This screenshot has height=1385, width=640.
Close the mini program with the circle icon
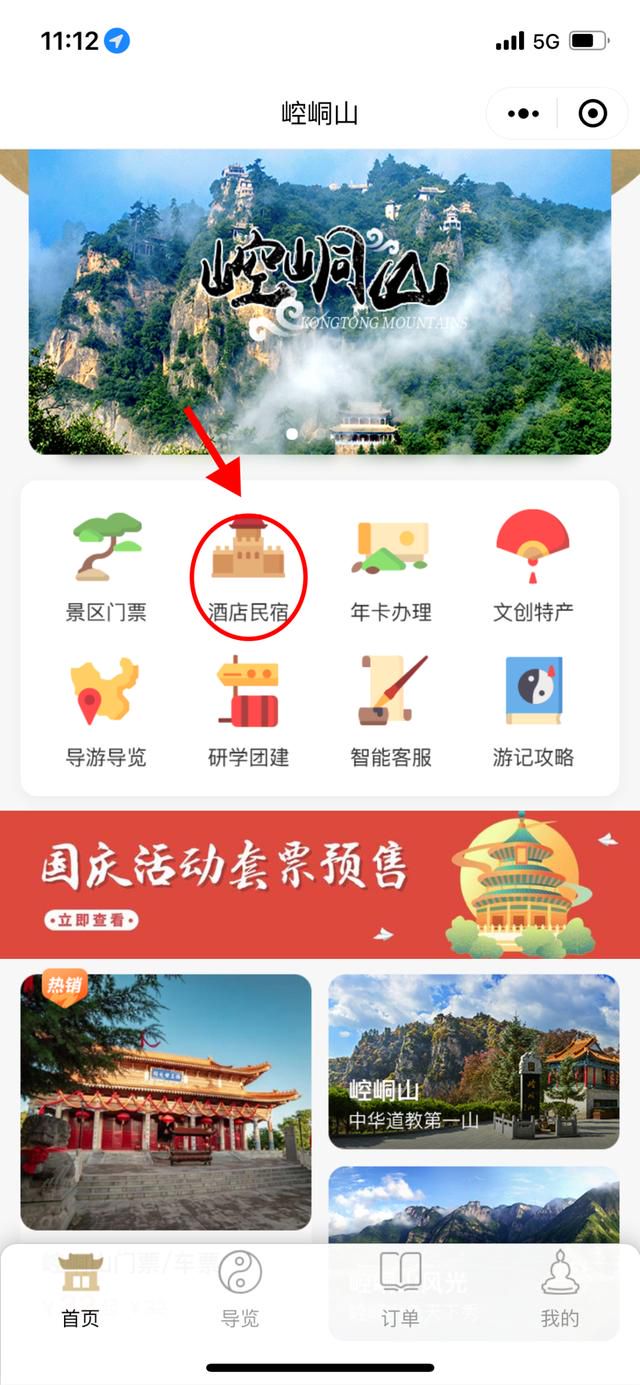click(x=593, y=114)
